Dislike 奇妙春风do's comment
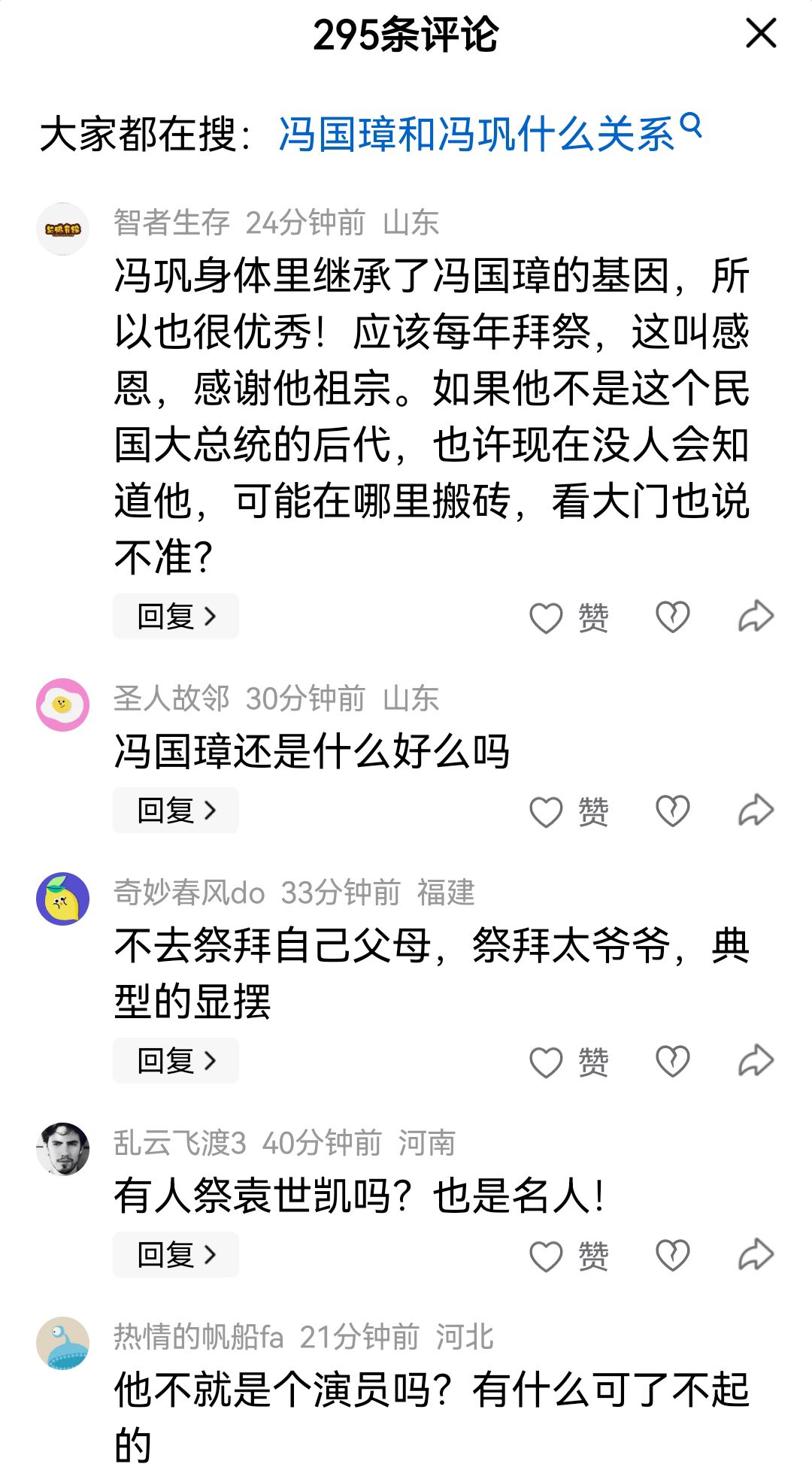Image resolution: width=812 pixels, height=1464 pixels. [x=672, y=1062]
